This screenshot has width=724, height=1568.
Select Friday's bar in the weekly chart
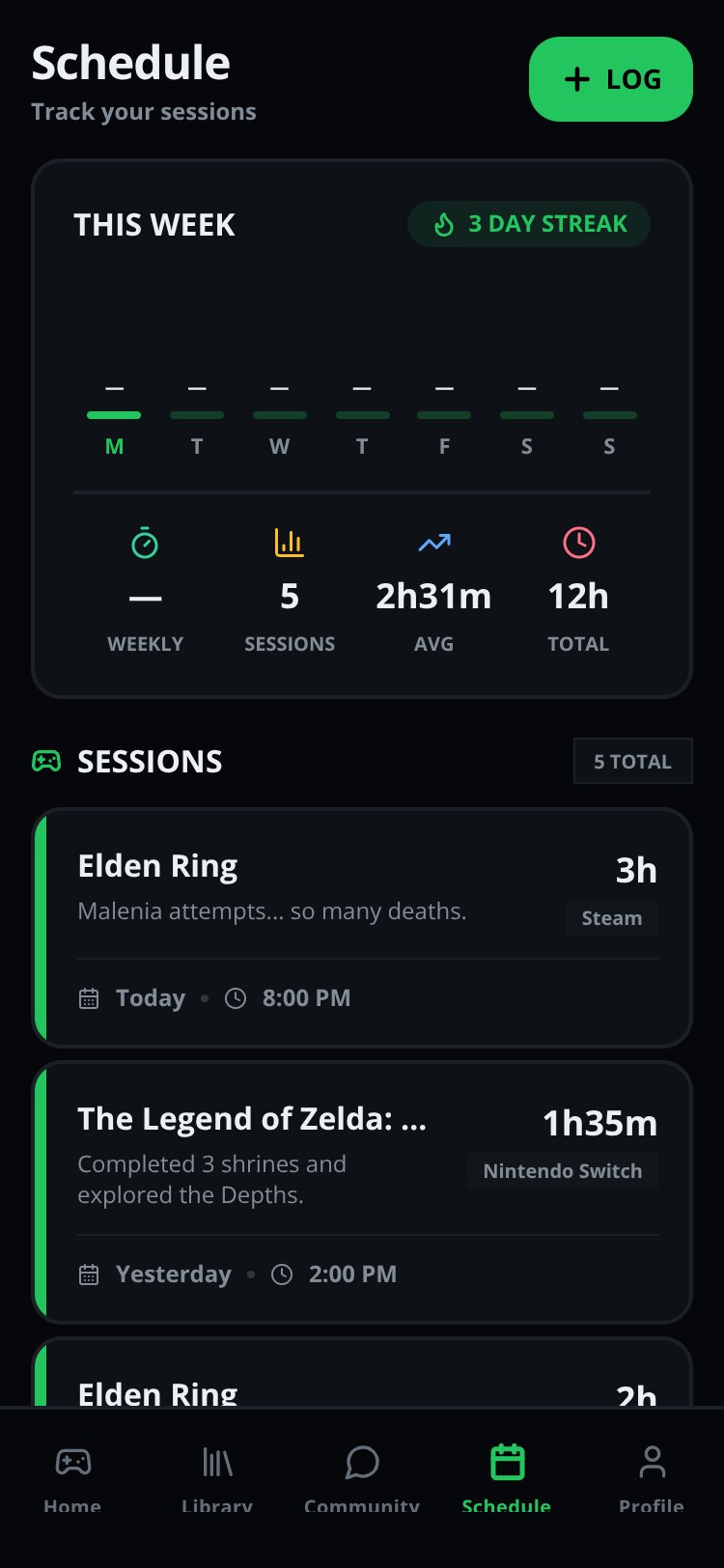(444, 415)
